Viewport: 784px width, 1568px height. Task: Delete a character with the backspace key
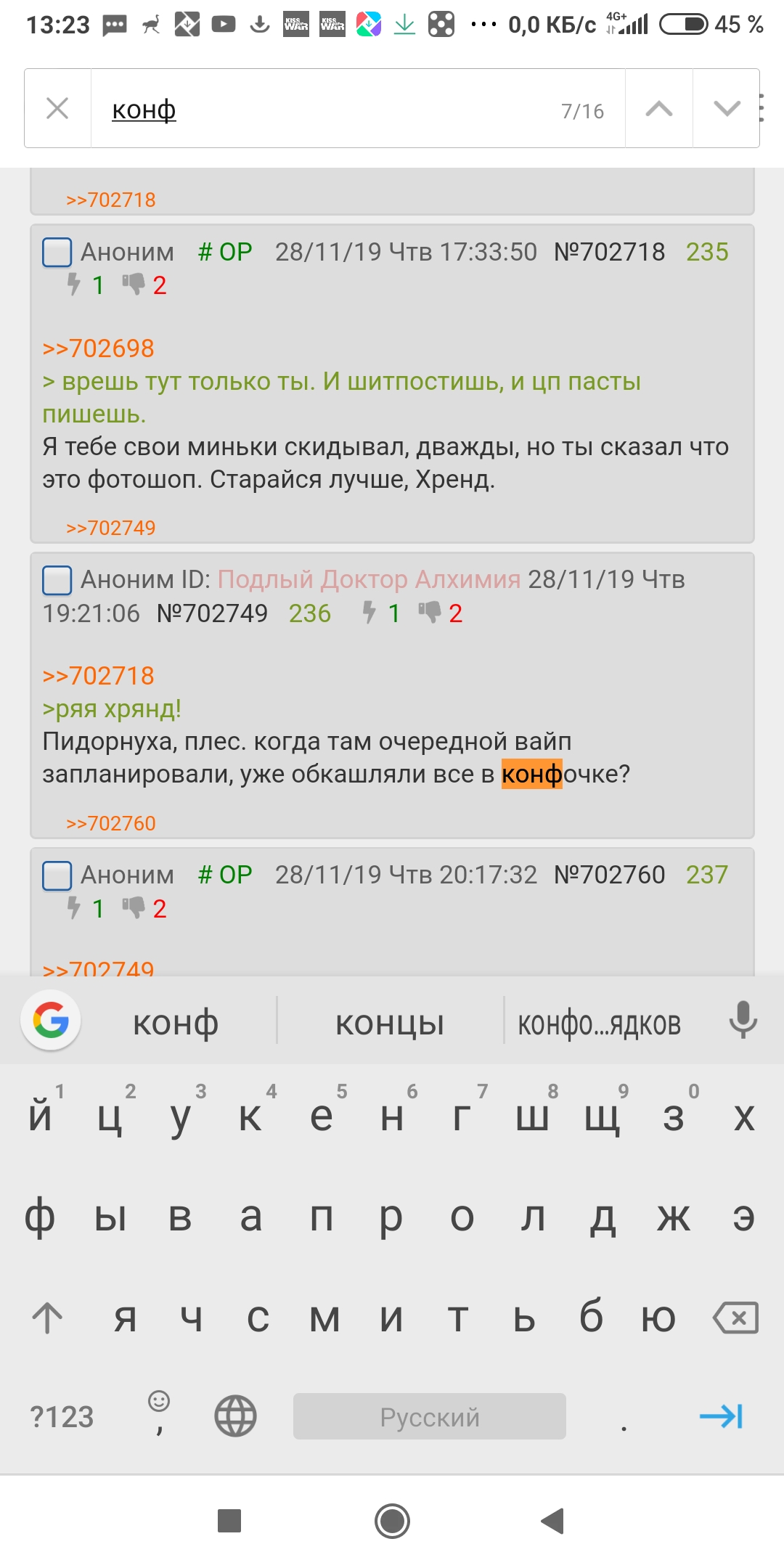[x=736, y=1318]
